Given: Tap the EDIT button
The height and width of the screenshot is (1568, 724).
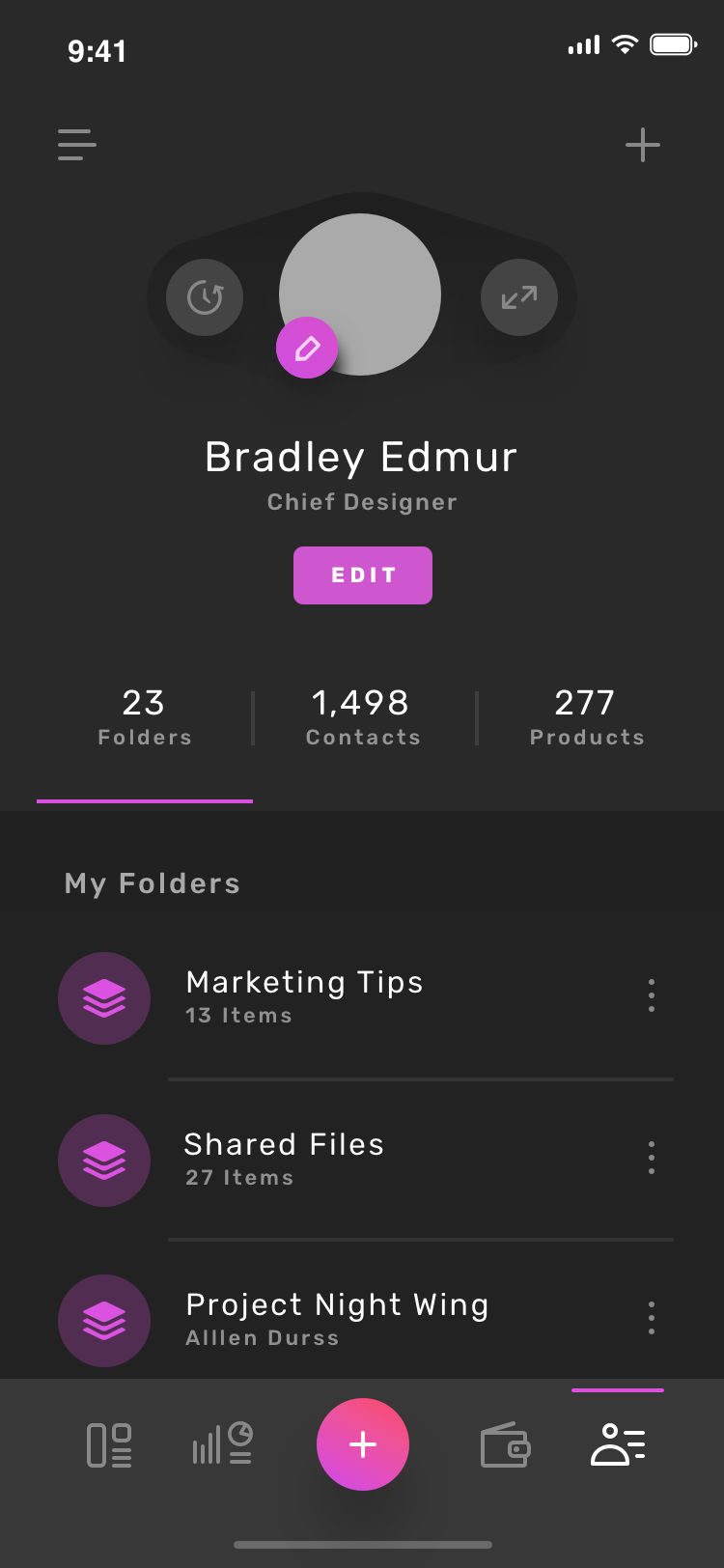Looking at the screenshot, I should pos(363,575).
